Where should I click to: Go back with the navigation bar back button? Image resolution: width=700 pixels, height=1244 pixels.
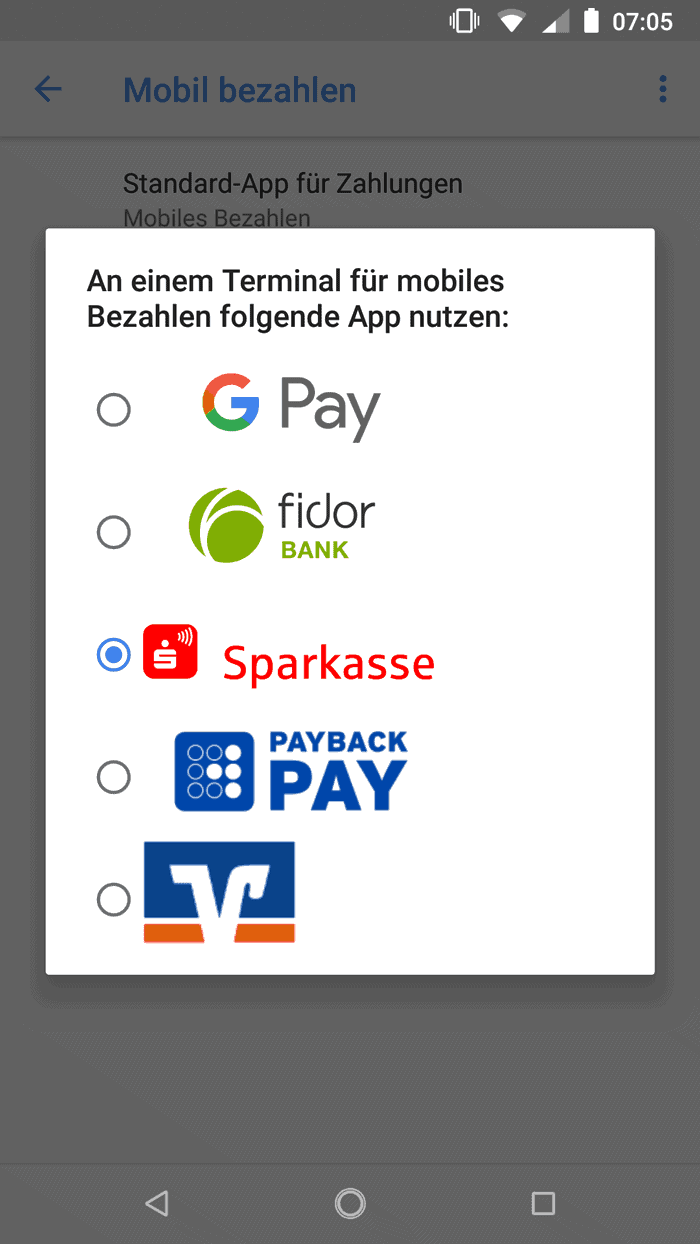point(157,1203)
